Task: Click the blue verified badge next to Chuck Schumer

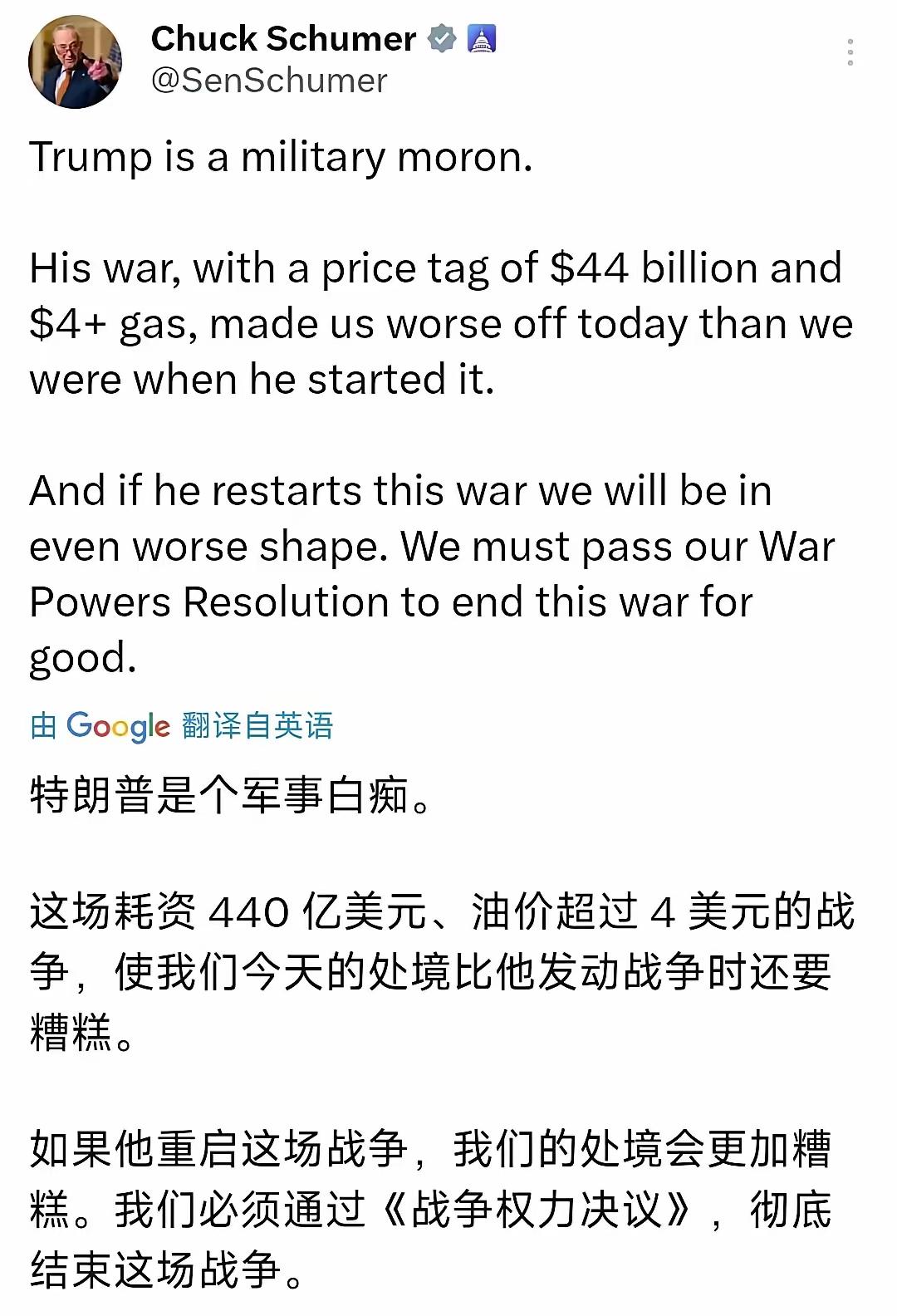Action: pos(439,37)
